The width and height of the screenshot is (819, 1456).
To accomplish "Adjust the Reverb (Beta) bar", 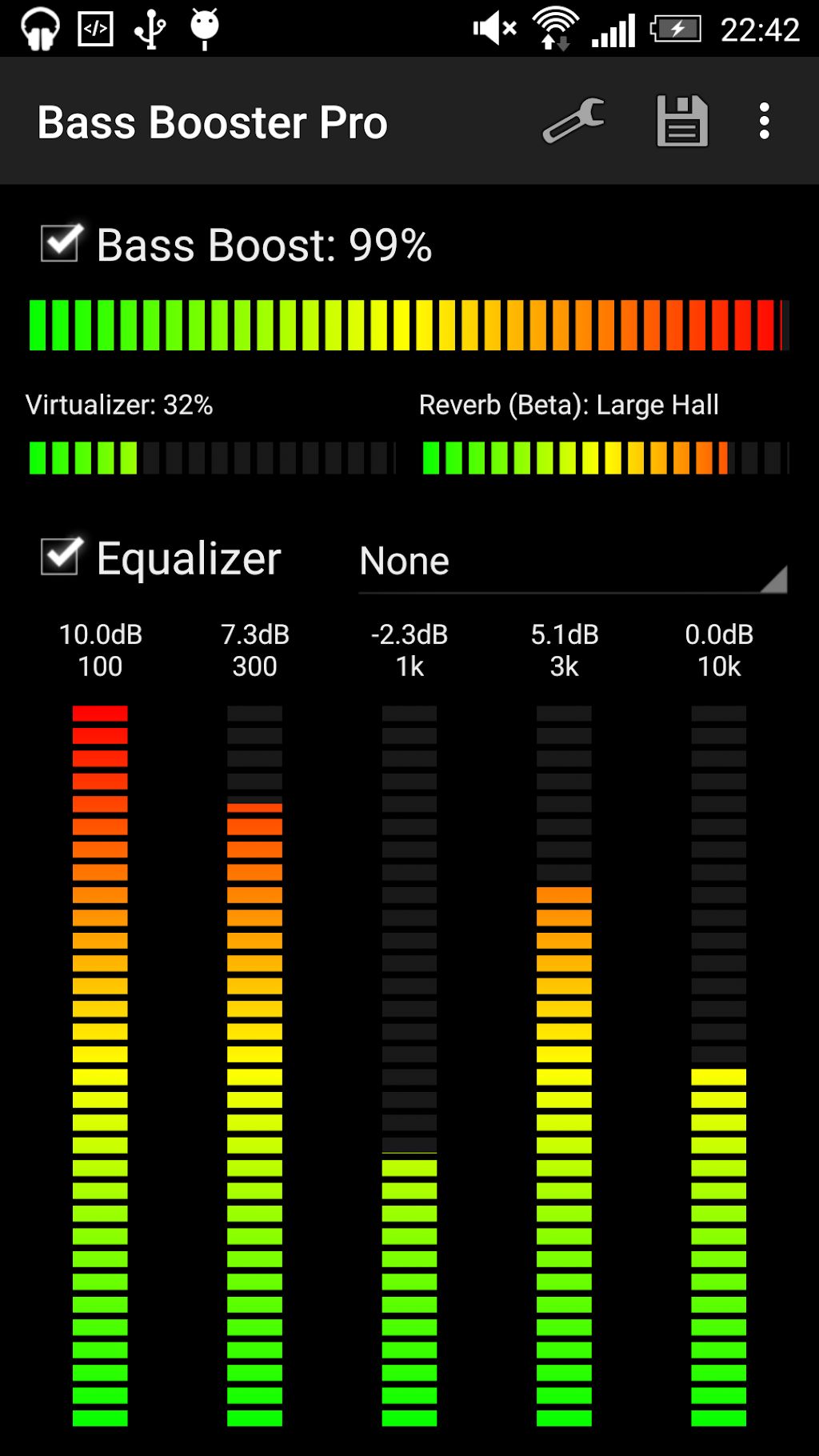I will 605,458.
